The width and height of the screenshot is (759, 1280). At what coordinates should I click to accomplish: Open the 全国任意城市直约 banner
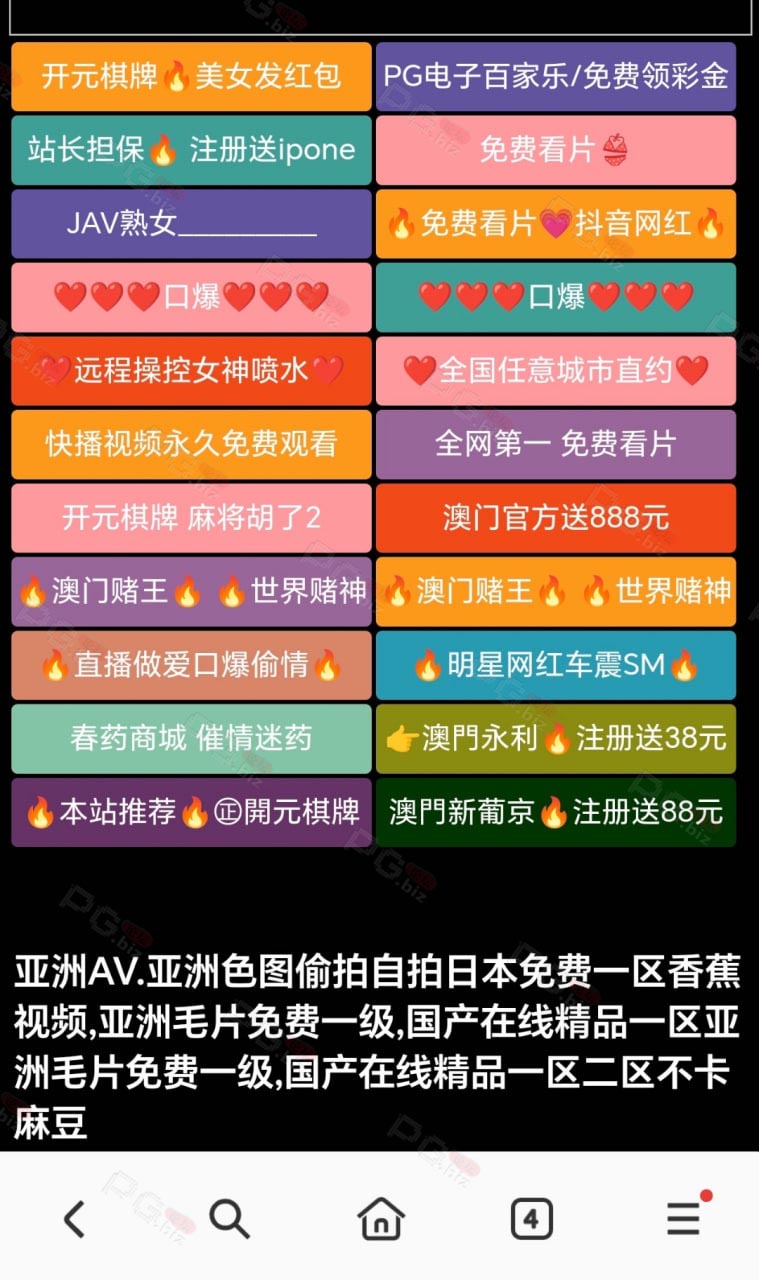point(556,371)
